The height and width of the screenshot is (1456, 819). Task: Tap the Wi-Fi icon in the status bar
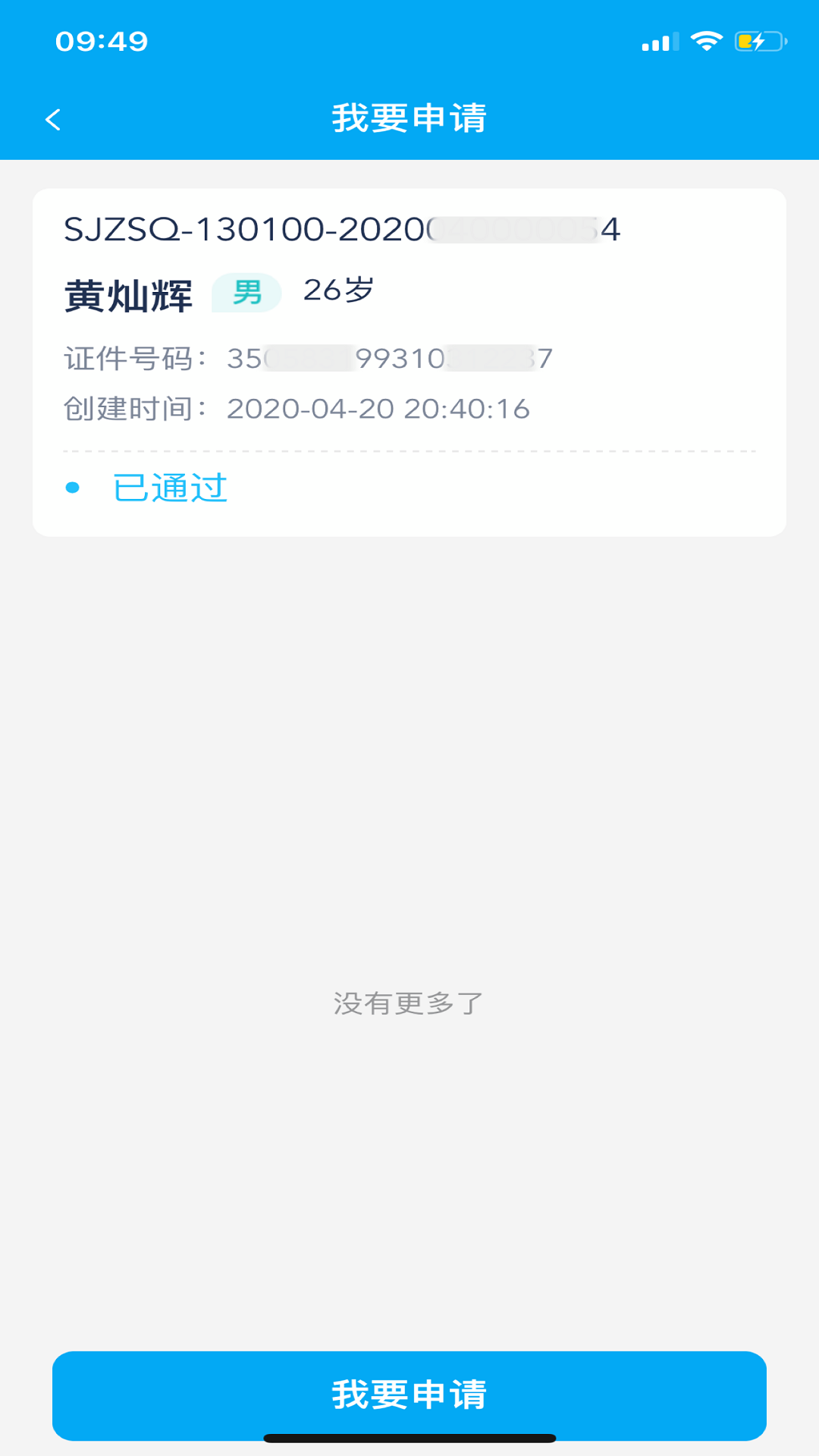click(x=708, y=42)
